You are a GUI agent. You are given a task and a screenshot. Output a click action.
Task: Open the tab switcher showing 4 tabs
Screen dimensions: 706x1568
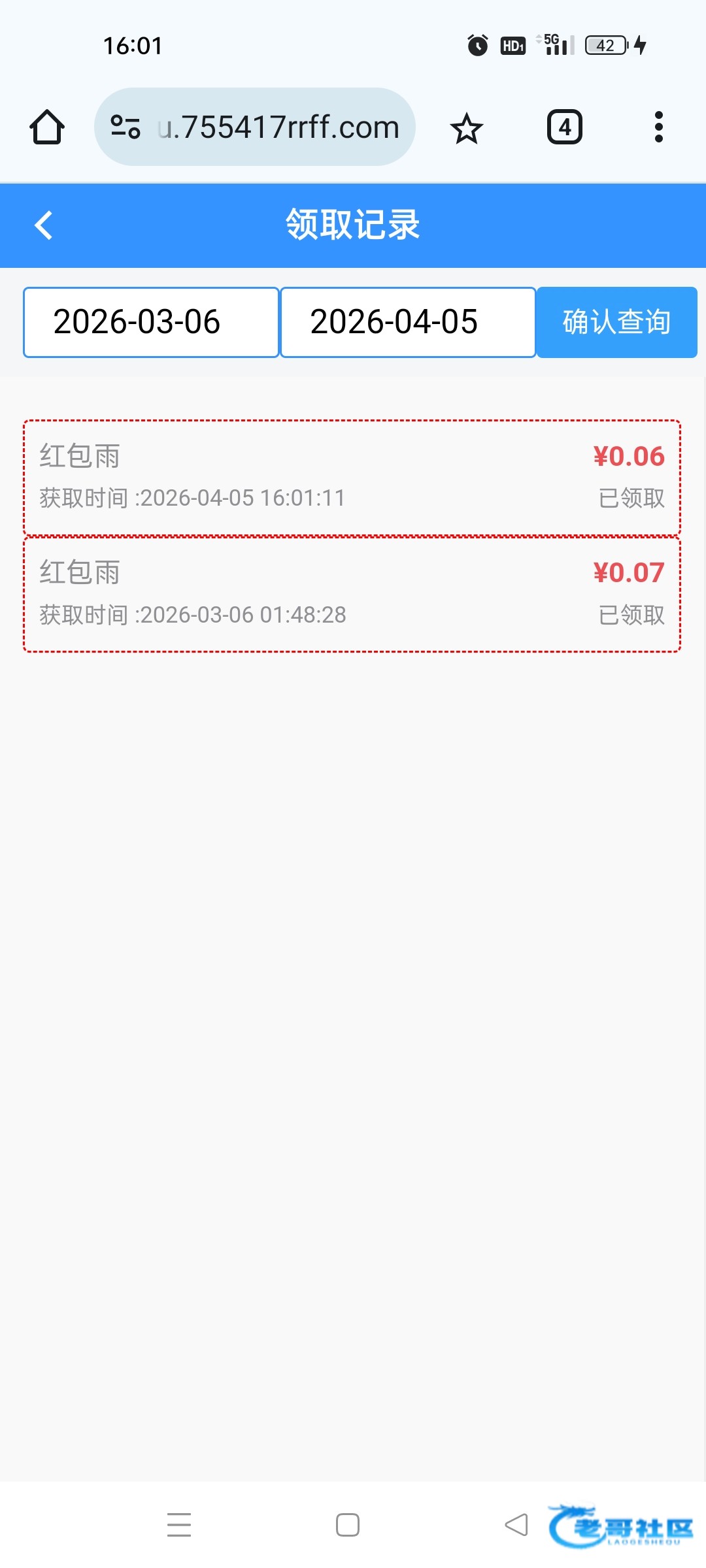click(x=565, y=127)
